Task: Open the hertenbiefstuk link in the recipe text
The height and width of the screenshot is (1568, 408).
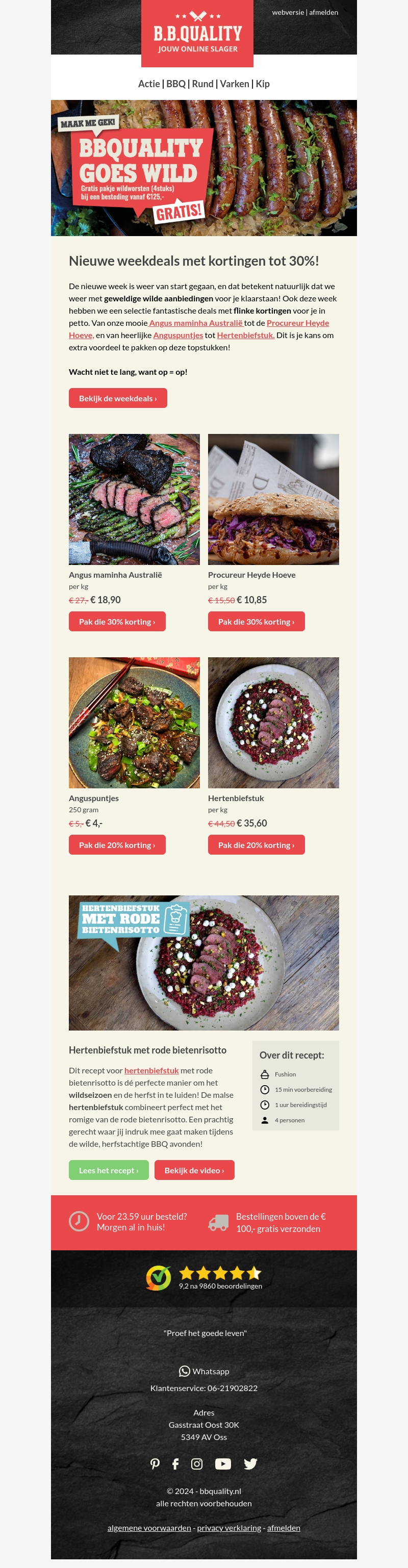Action: [x=151, y=1071]
